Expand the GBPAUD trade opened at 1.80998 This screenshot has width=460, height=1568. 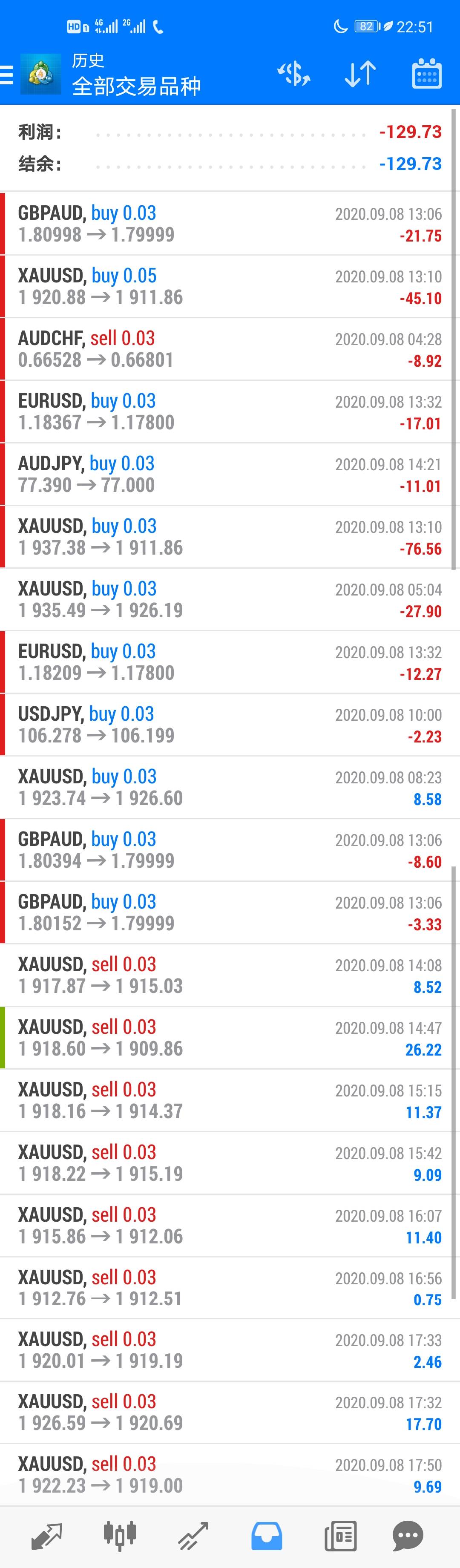point(230,223)
